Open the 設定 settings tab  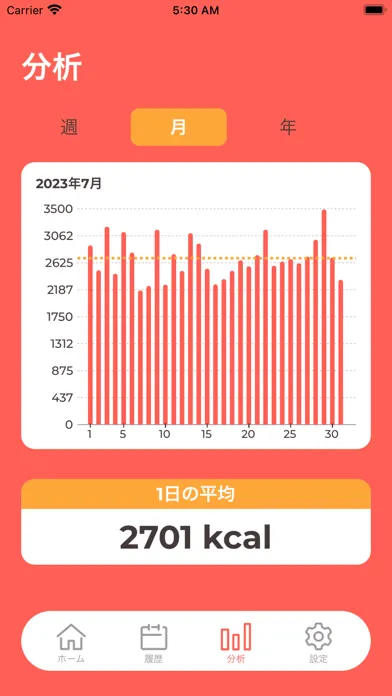tap(318, 643)
